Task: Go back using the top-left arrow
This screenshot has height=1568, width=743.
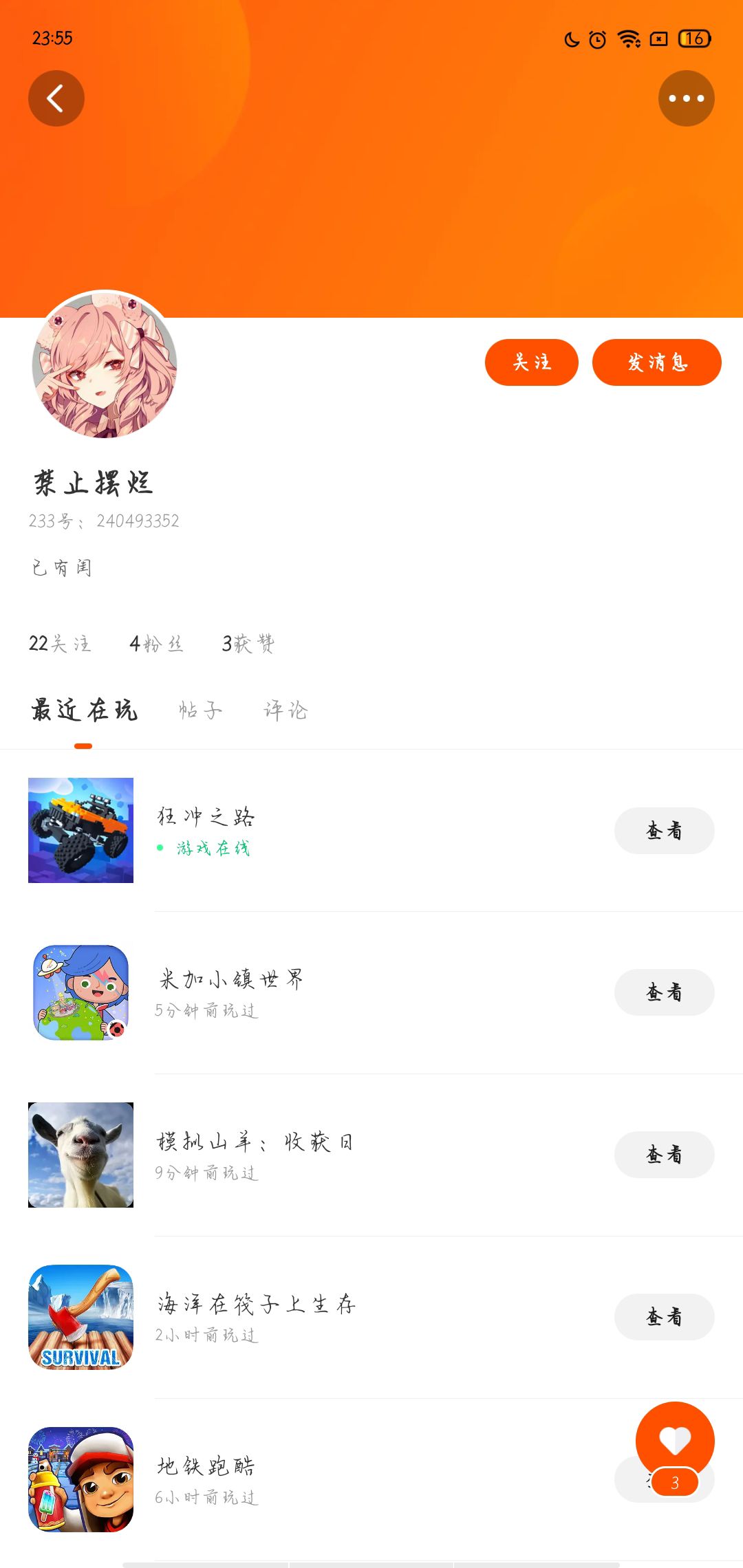Action: (x=56, y=98)
